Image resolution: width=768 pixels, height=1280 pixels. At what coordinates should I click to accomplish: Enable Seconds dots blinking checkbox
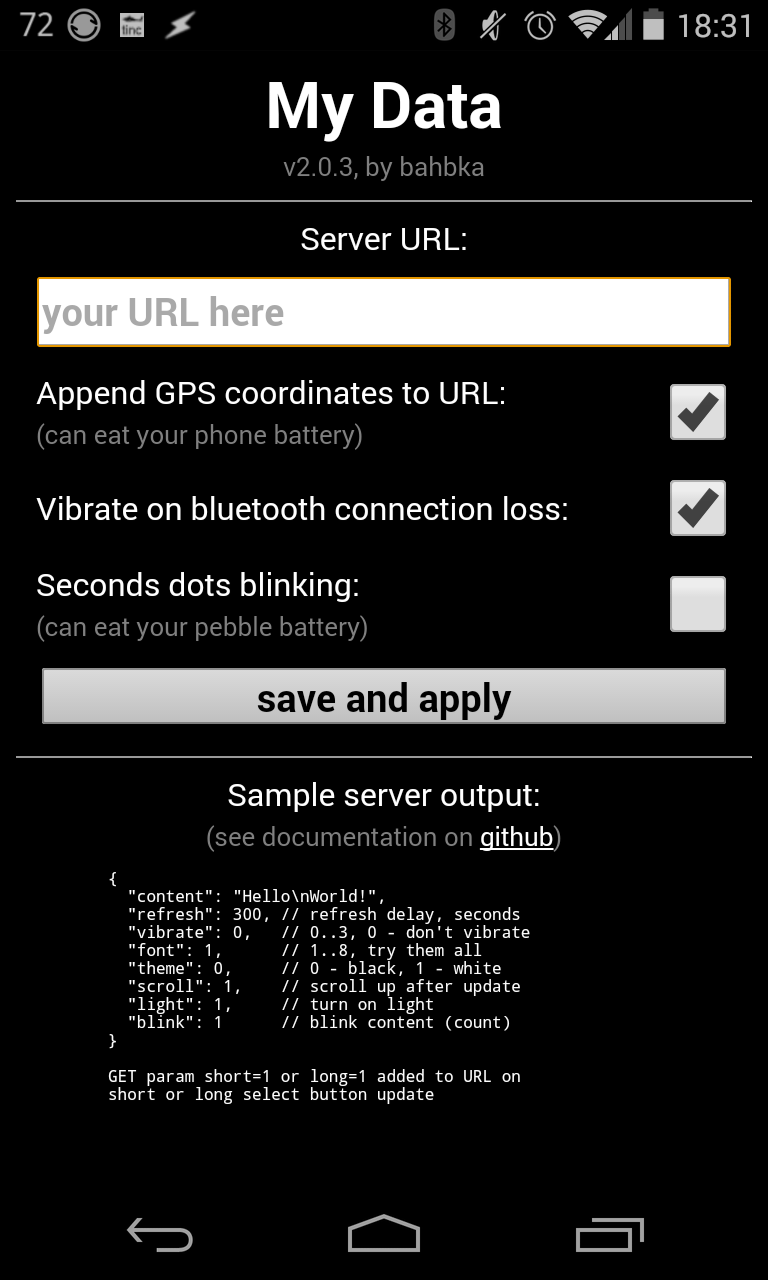click(x=697, y=604)
